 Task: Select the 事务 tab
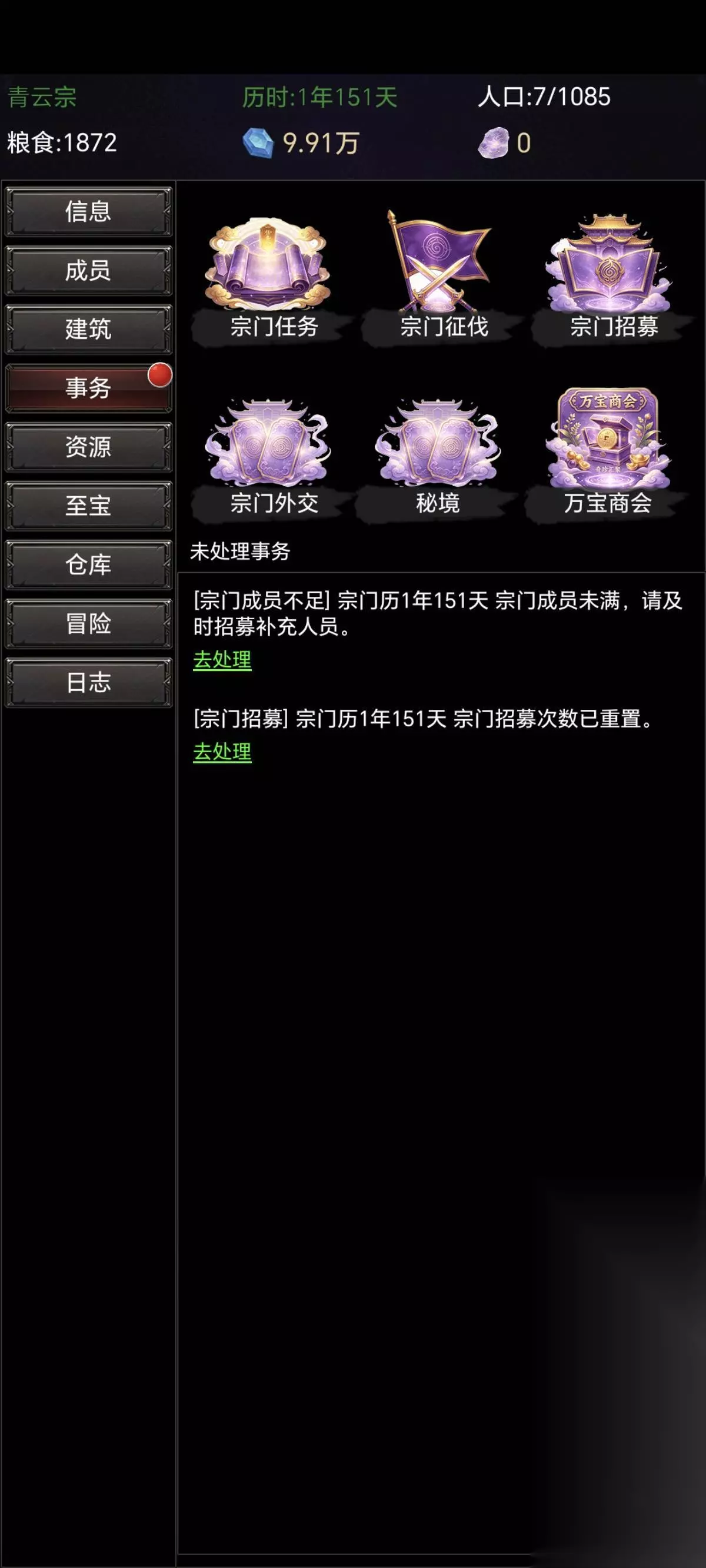pyautogui.click(x=88, y=388)
